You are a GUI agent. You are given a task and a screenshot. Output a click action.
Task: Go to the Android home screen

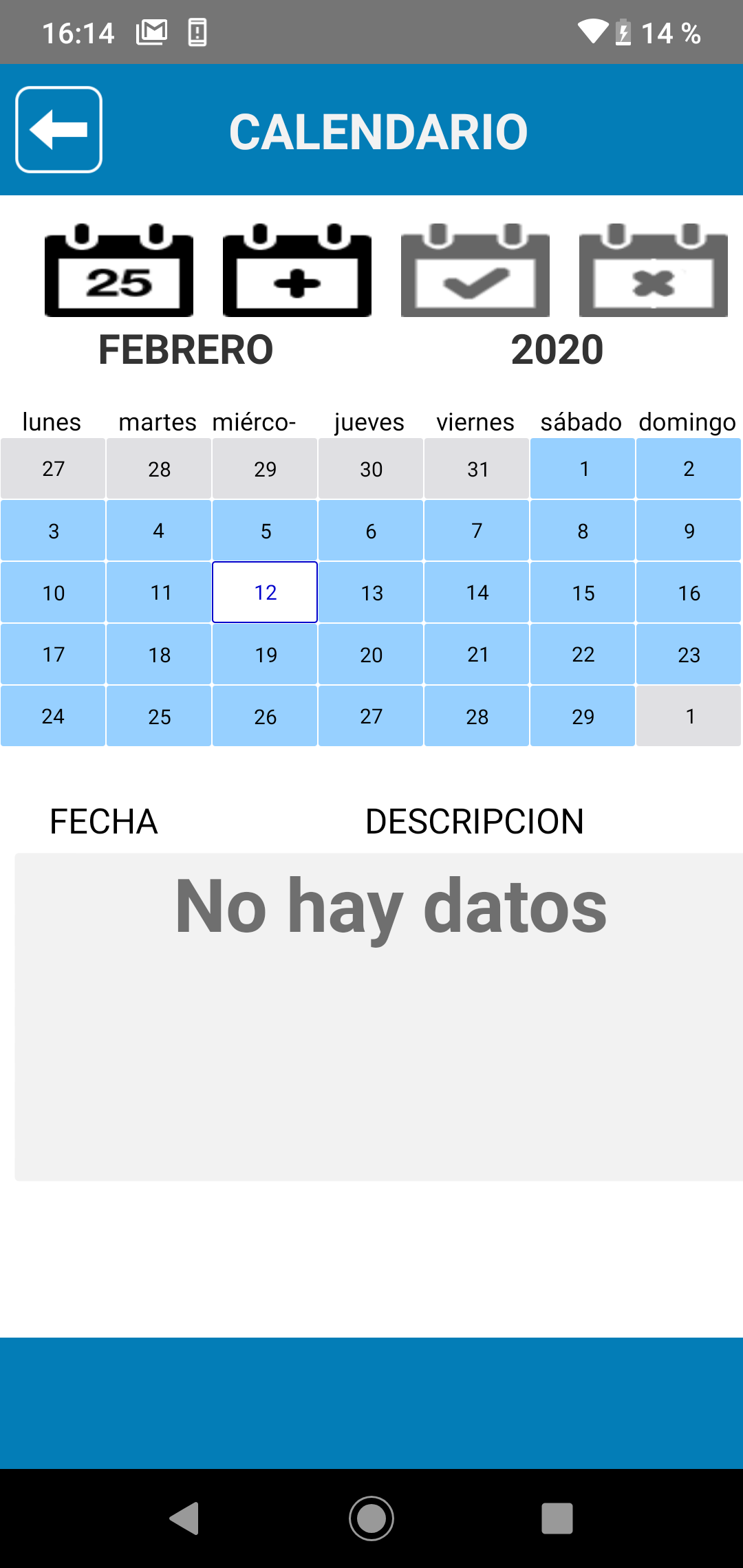click(371, 1518)
